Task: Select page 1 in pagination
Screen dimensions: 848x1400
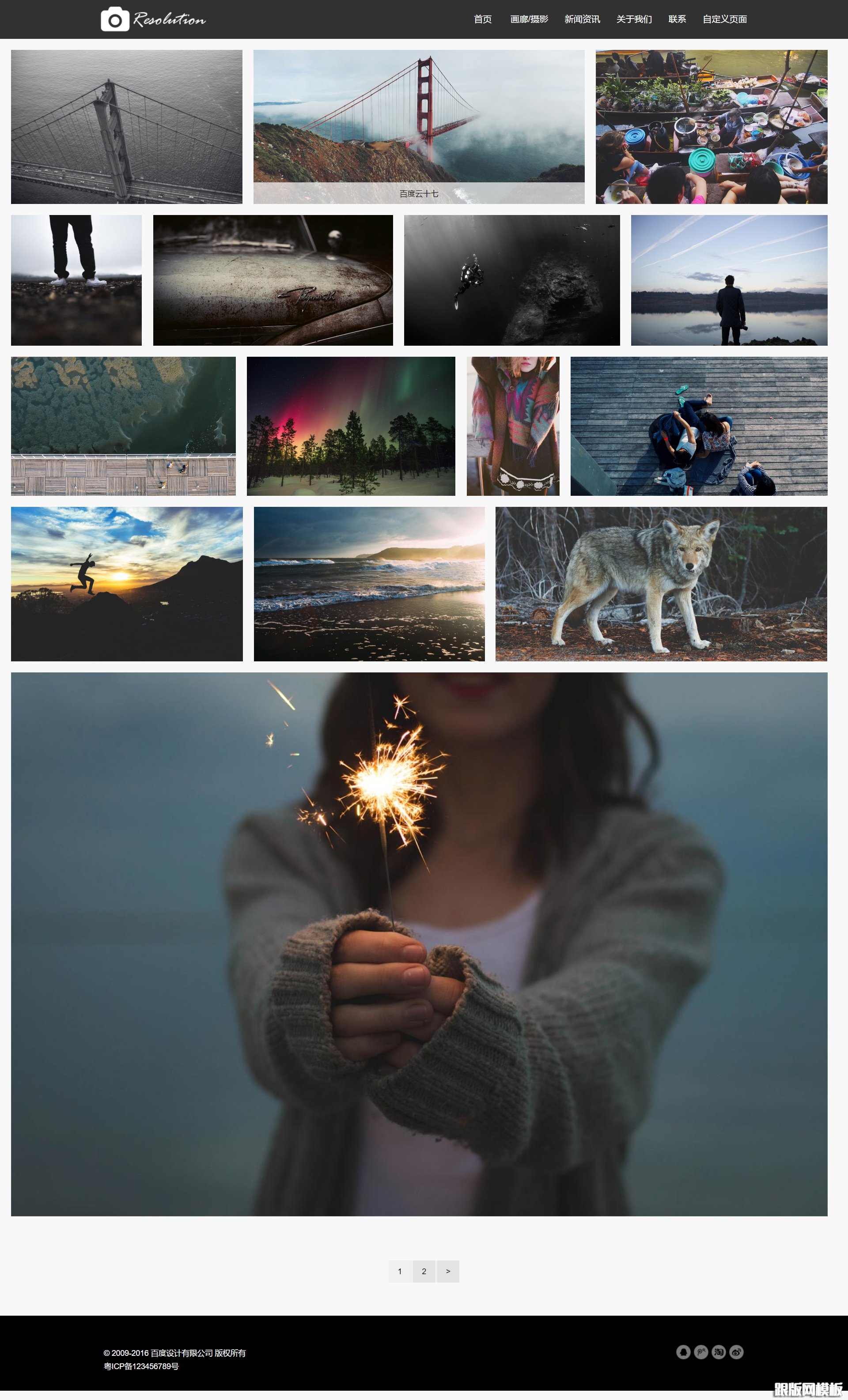Action: tap(400, 1271)
